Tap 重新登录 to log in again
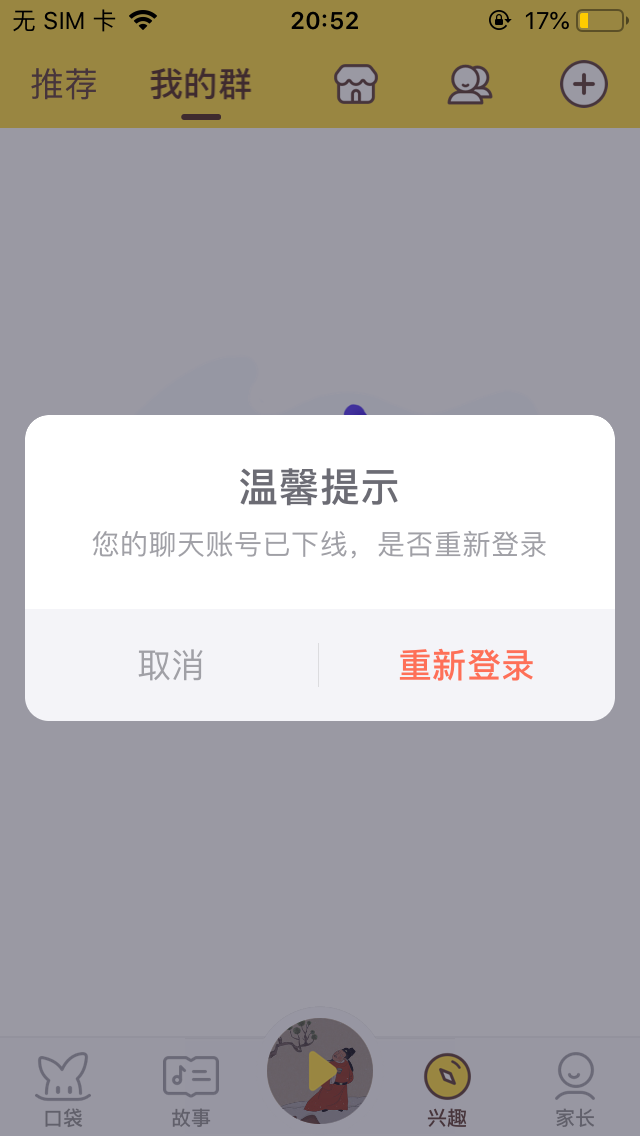640x1136 pixels. 466,665
